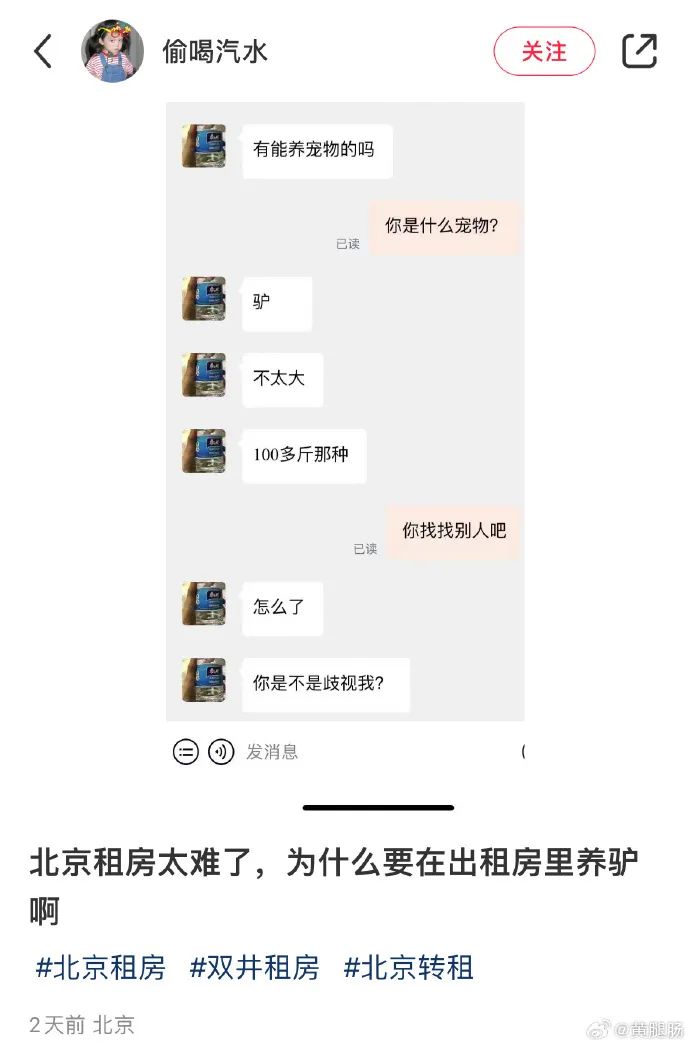Go back using the top-left arrow
690x1046 pixels.
[x=43, y=51]
